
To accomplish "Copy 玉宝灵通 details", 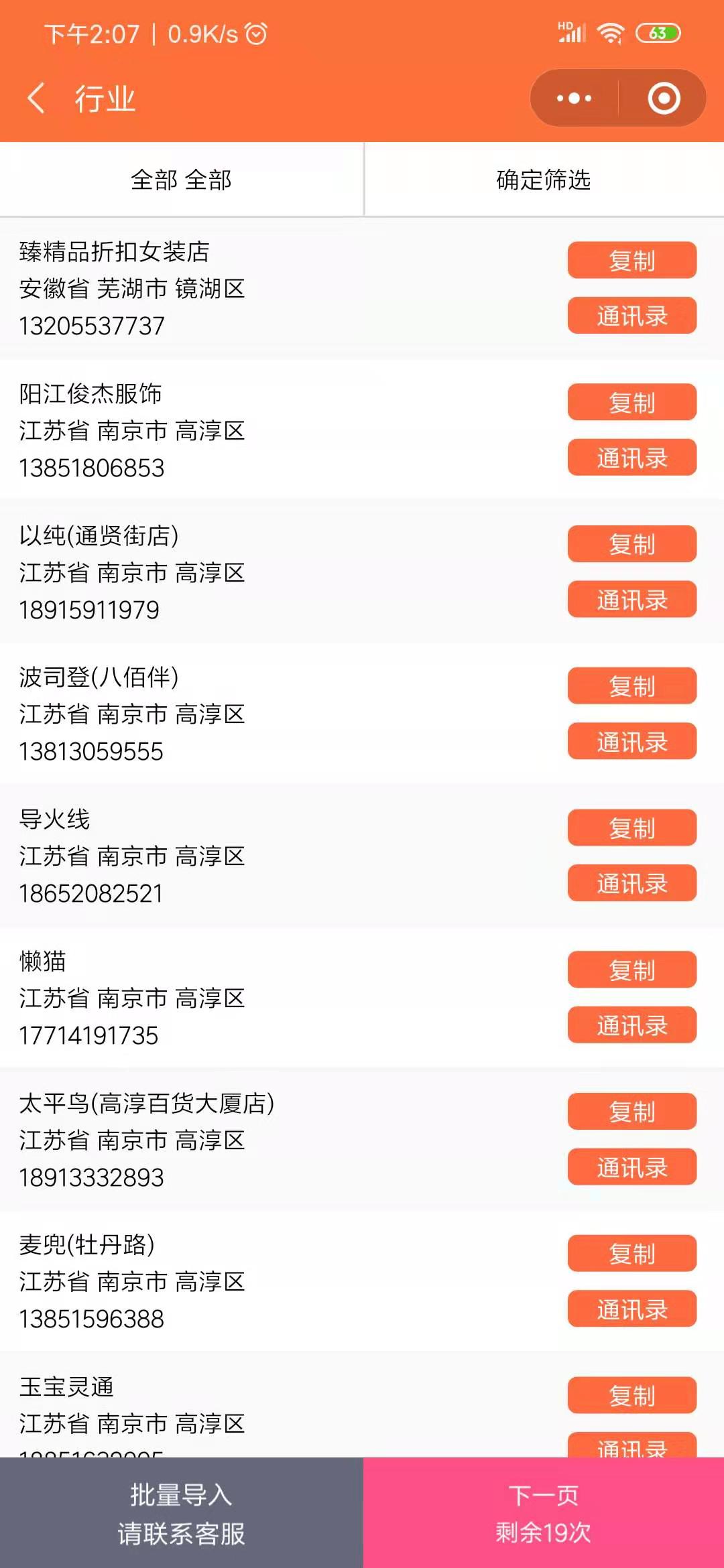I will (632, 1396).
